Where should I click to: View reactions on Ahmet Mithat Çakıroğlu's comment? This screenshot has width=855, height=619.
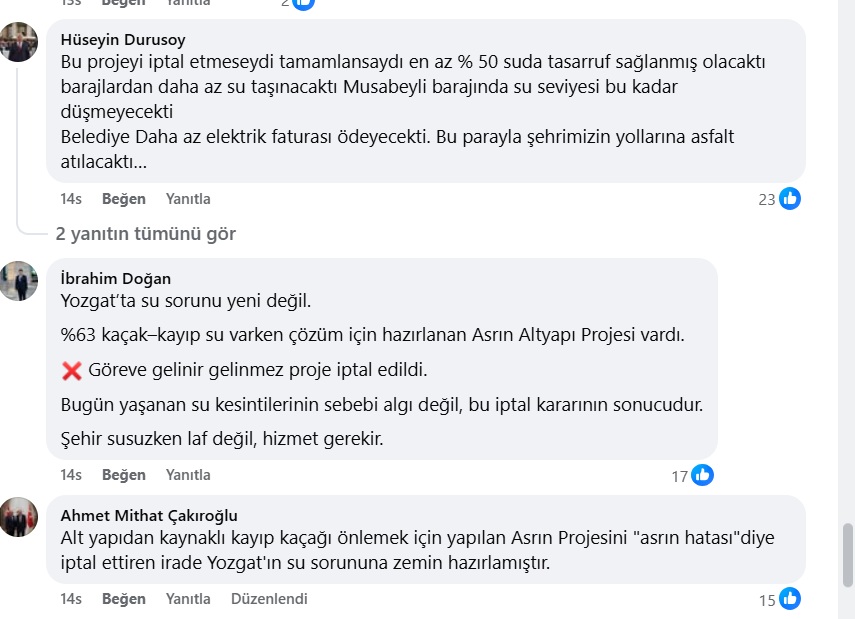(x=779, y=600)
